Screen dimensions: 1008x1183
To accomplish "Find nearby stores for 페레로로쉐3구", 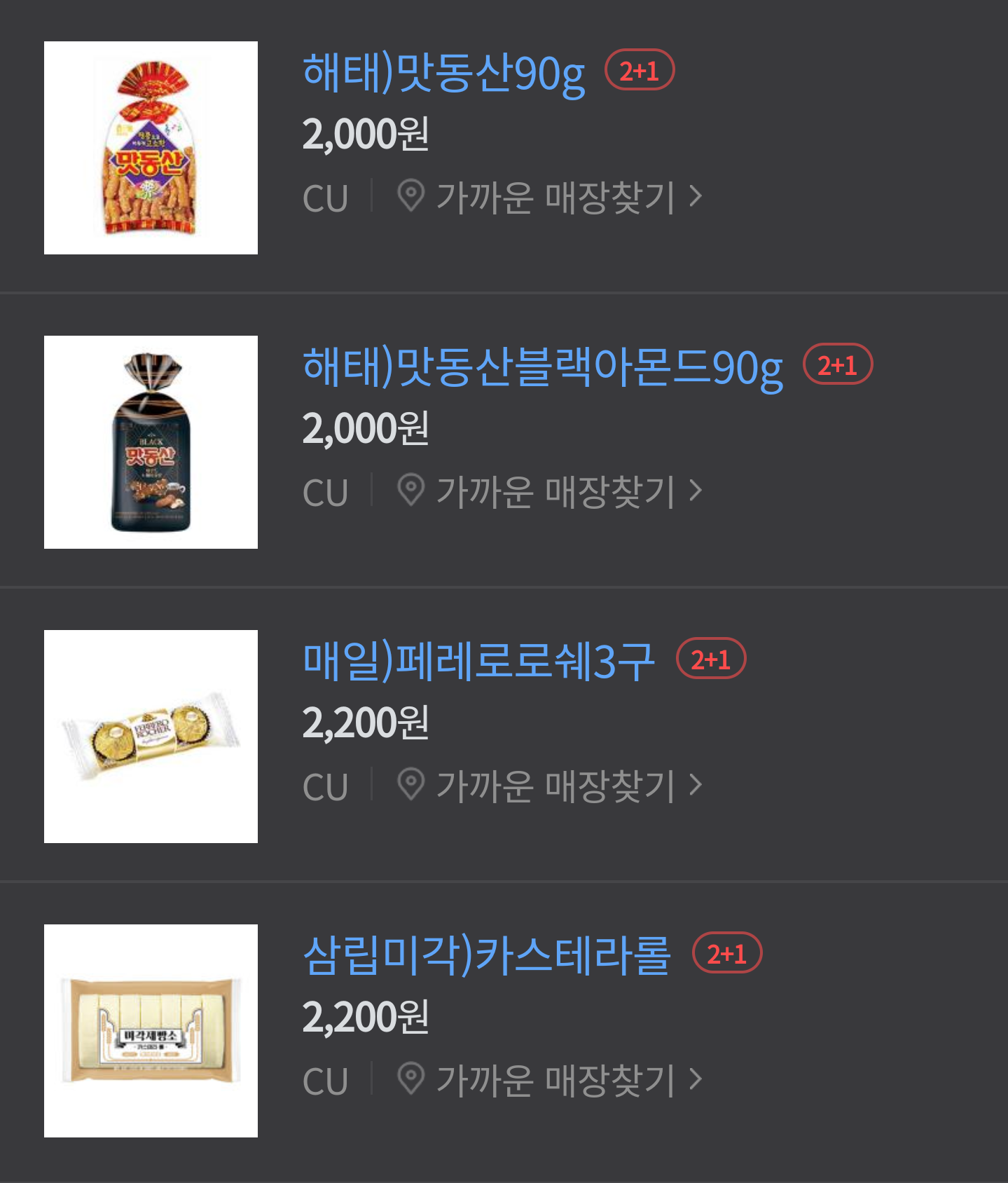I will [549, 785].
